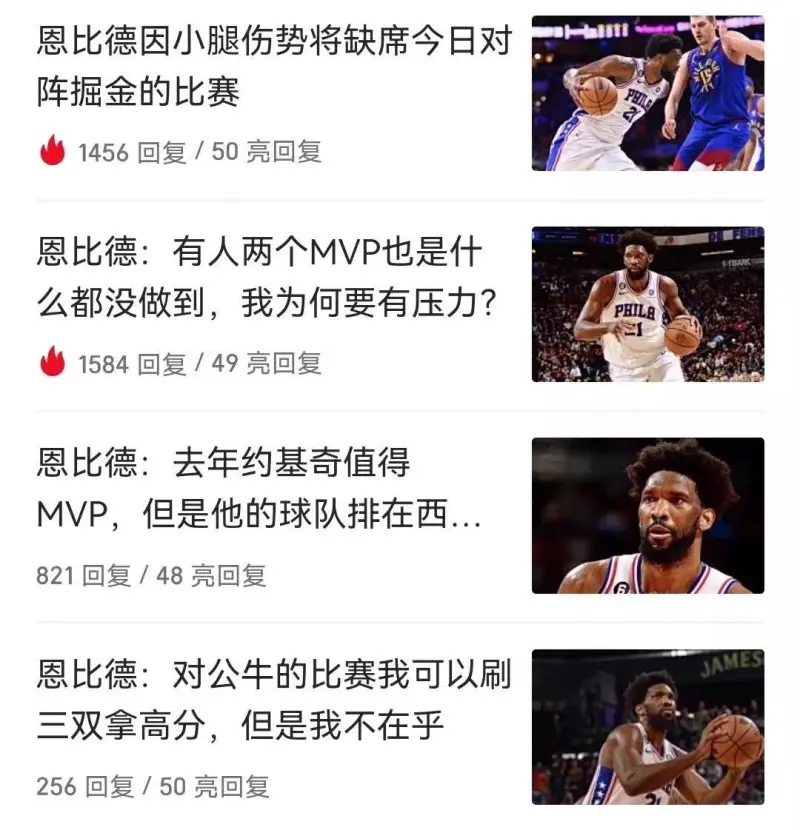Open the Embiid calf injury Nuggets article
Viewport: 800px width, 830px height.
(x=273, y=68)
